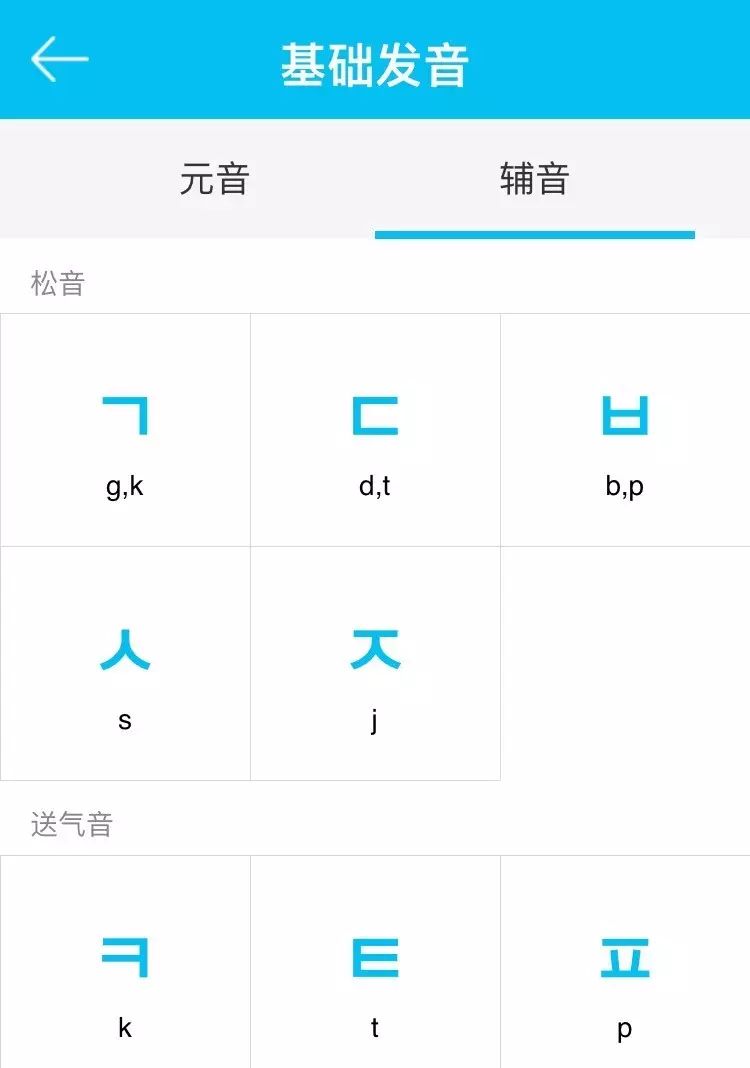This screenshot has width=750, height=1068.
Task: Play the ㄷ consonant tile (d,t)
Action: (375, 431)
